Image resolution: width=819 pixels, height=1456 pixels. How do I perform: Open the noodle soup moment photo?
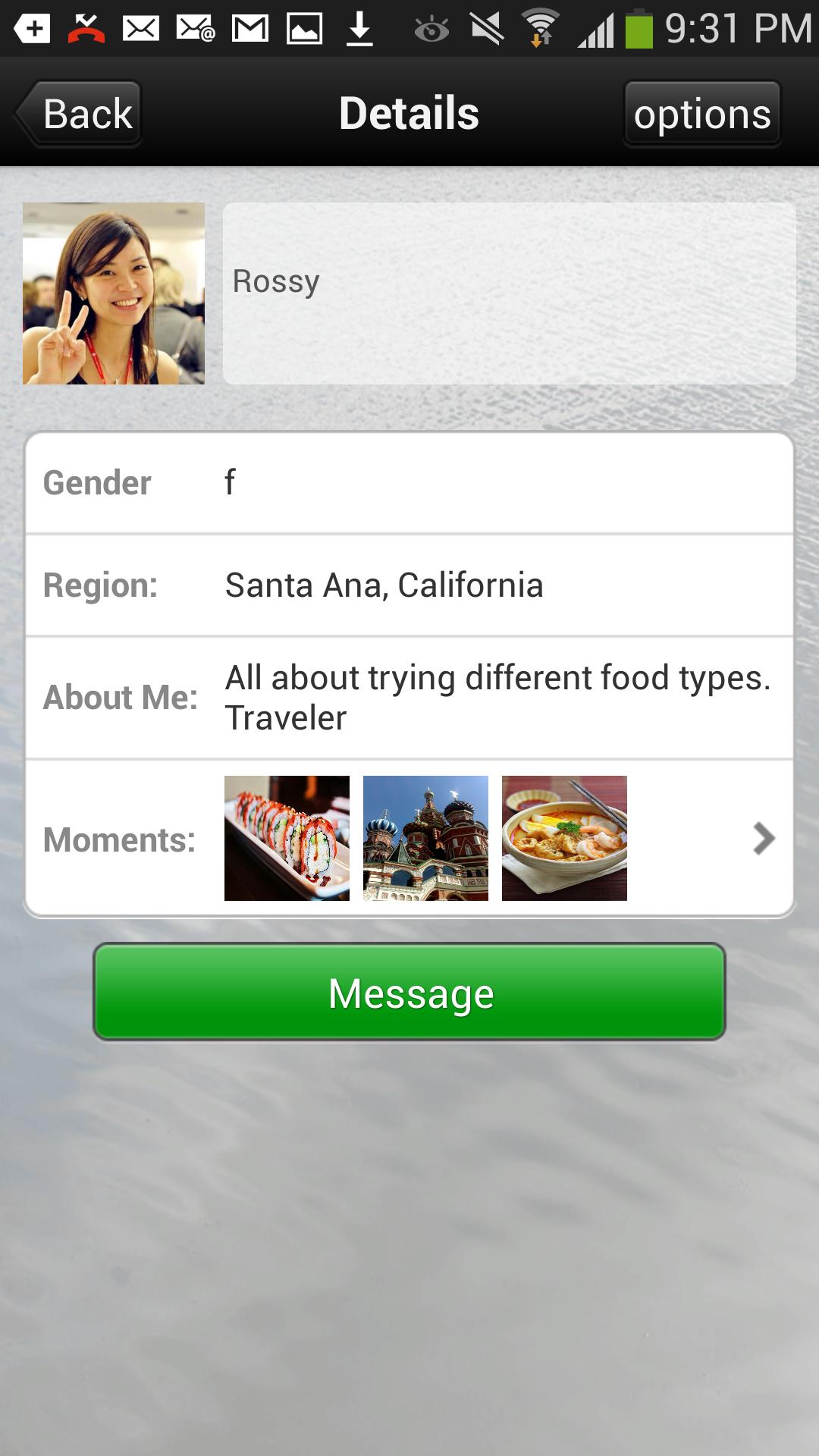pos(564,838)
